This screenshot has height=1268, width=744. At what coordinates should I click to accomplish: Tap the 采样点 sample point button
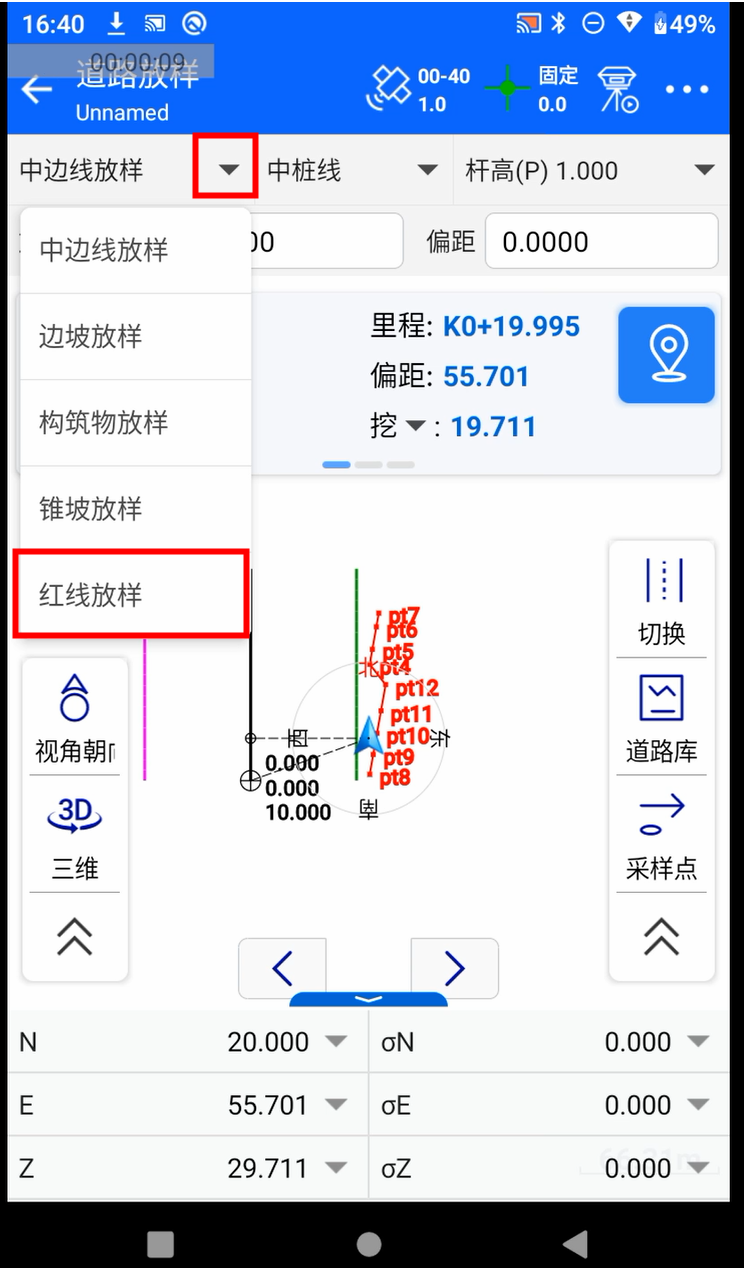pos(661,836)
